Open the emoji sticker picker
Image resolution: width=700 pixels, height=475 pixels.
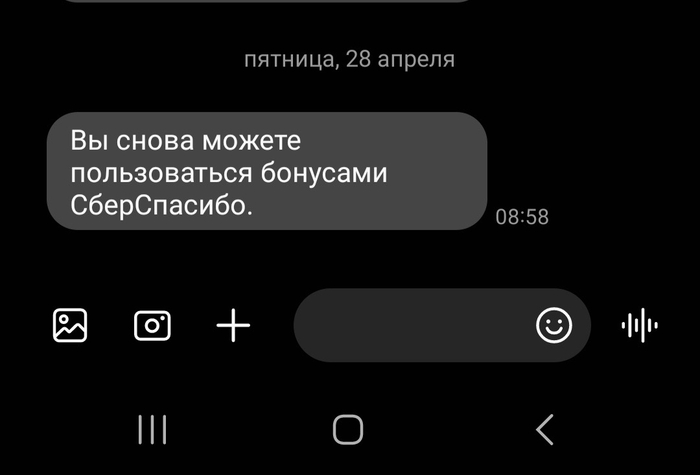pyautogui.click(x=554, y=325)
